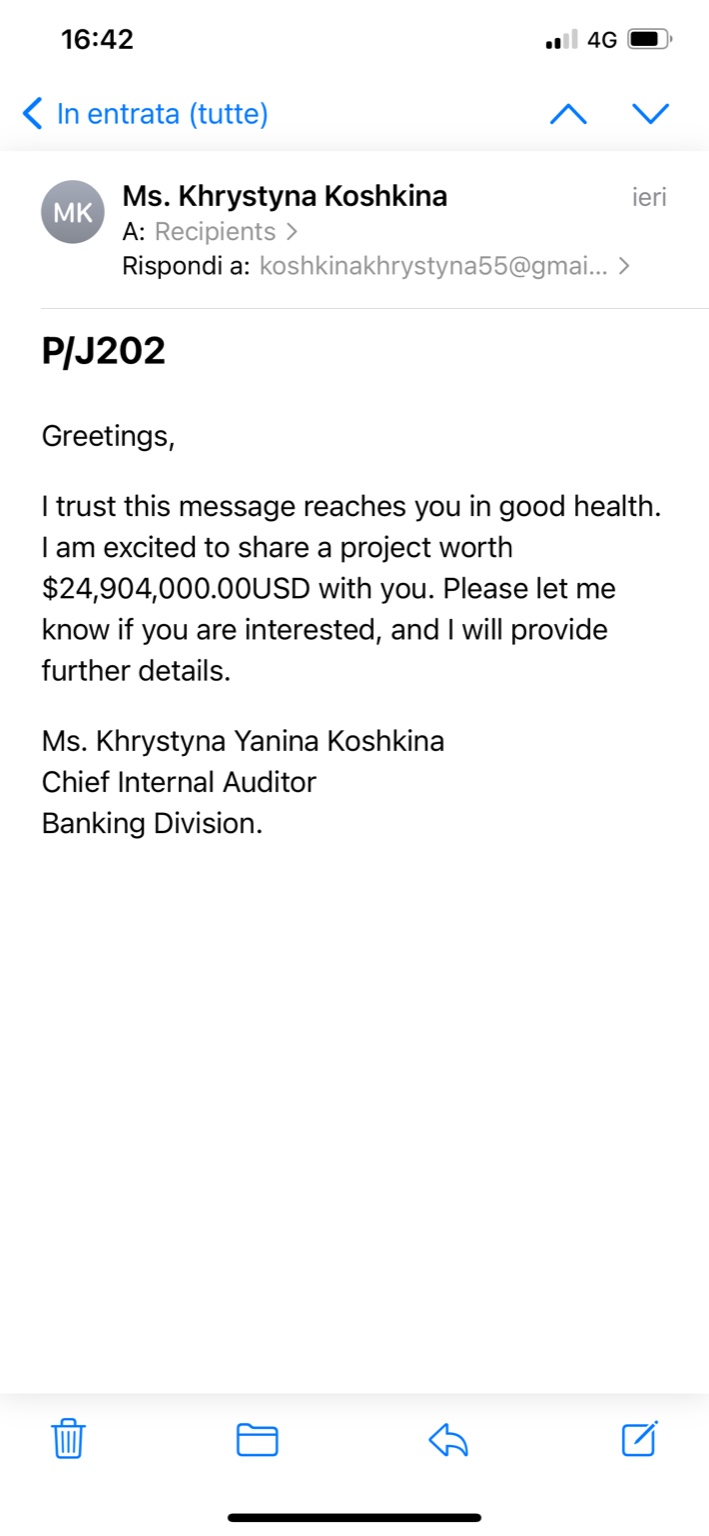This screenshot has height=1536, width=709.
Task: Compose a new email
Action: (x=639, y=1438)
